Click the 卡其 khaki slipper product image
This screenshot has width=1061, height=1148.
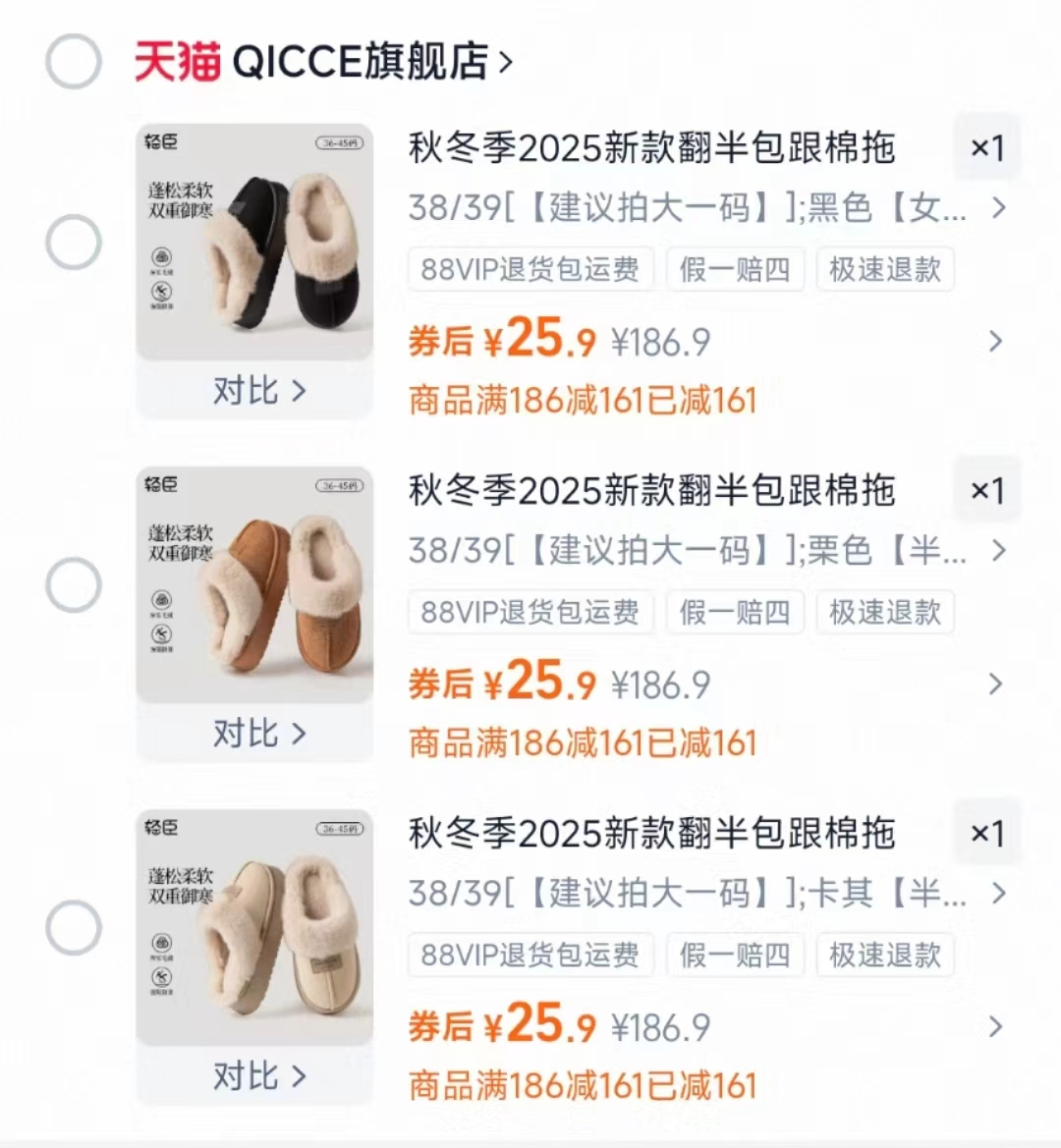click(x=253, y=928)
